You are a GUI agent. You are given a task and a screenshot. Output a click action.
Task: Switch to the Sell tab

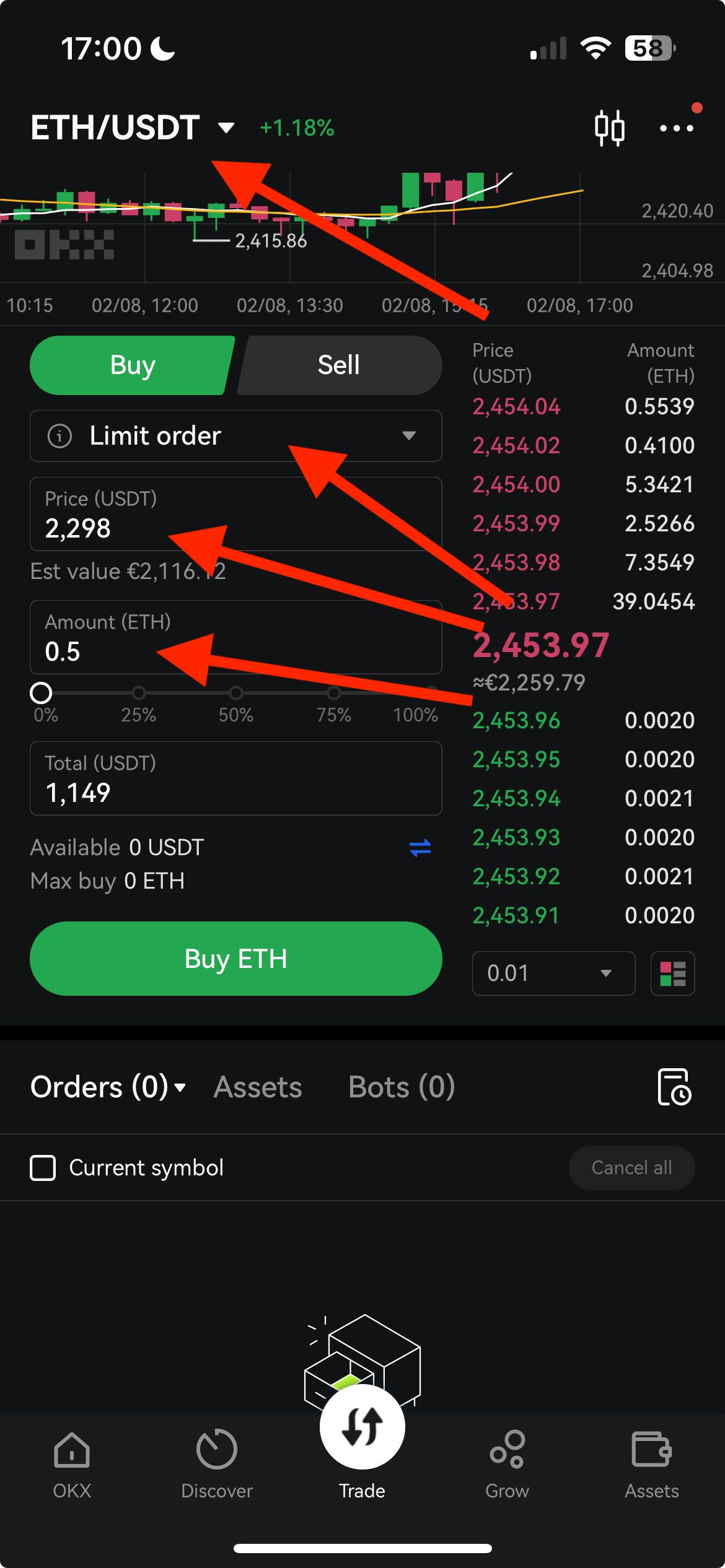(339, 365)
